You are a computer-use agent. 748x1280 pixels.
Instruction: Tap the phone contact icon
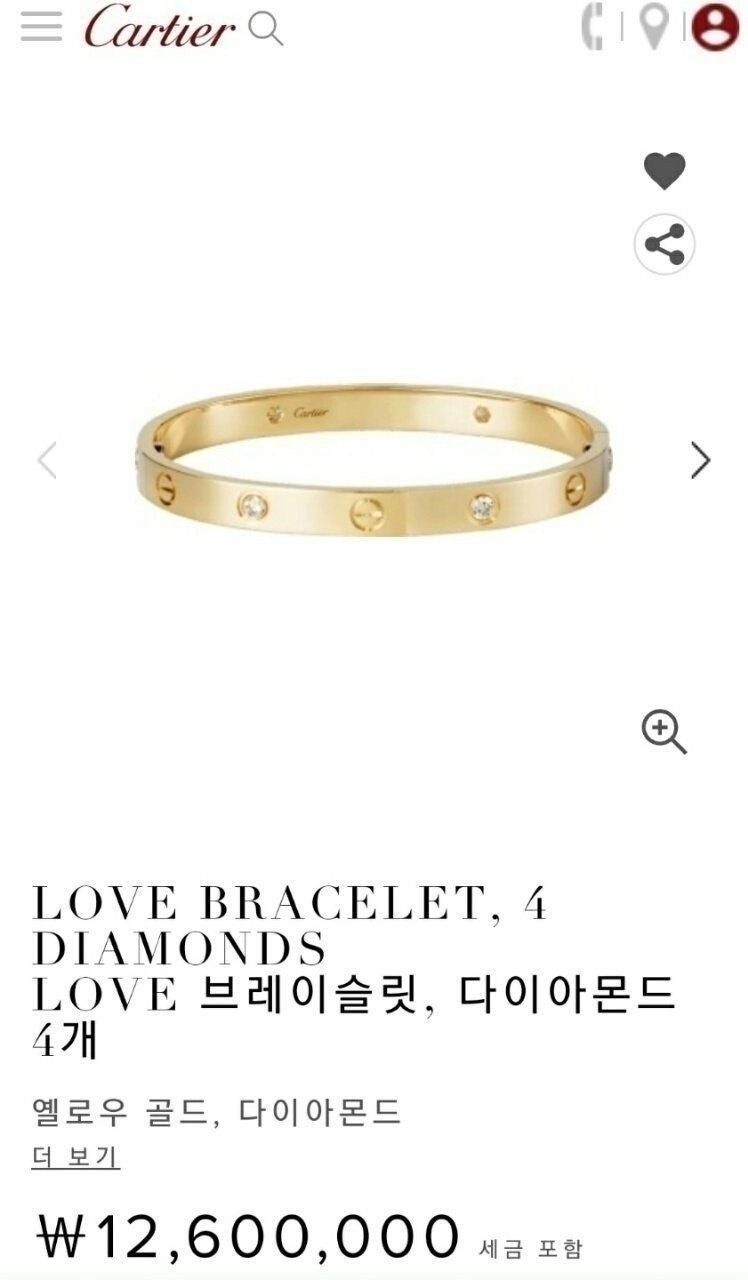[594, 27]
